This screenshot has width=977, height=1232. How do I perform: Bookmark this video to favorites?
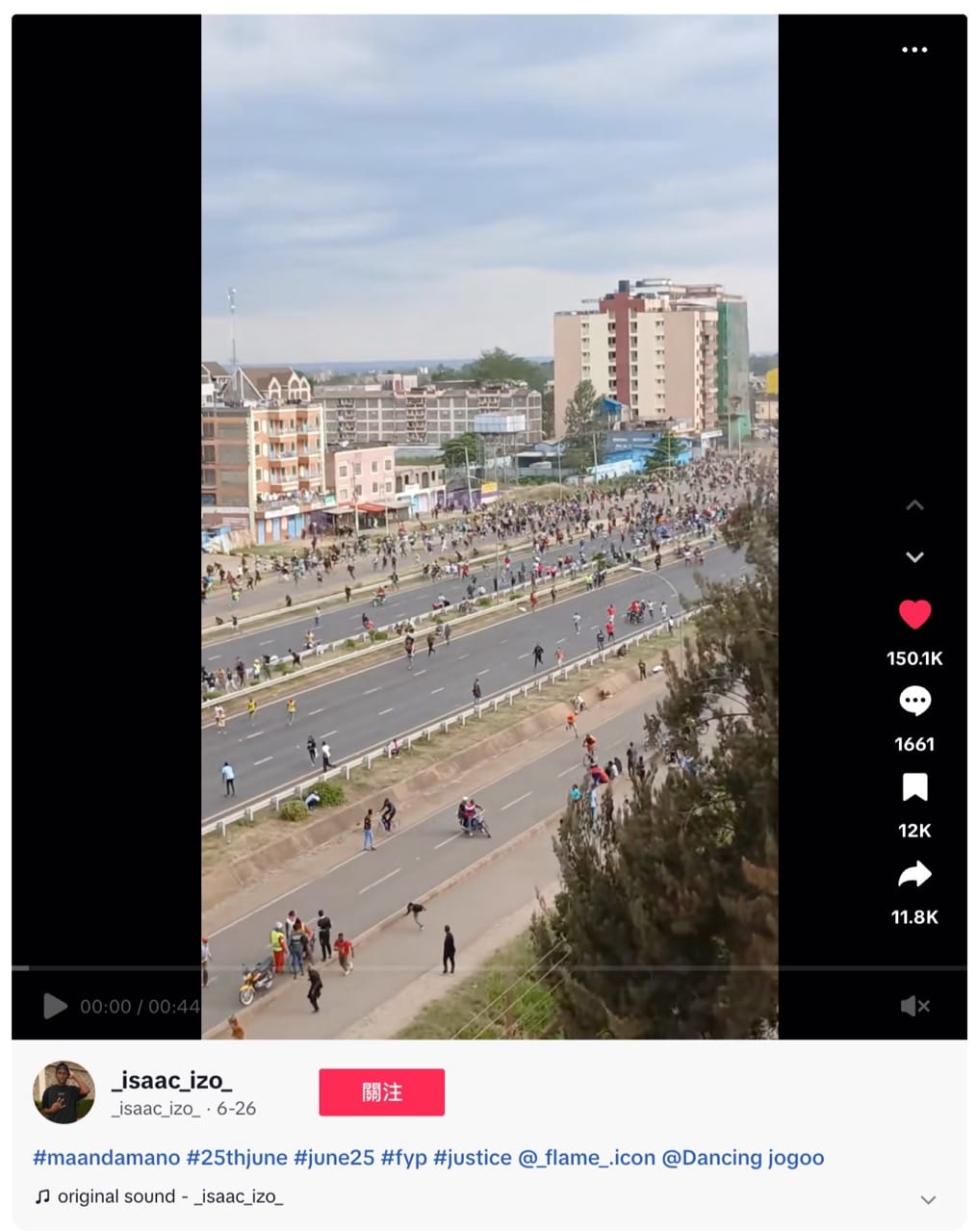click(x=914, y=787)
